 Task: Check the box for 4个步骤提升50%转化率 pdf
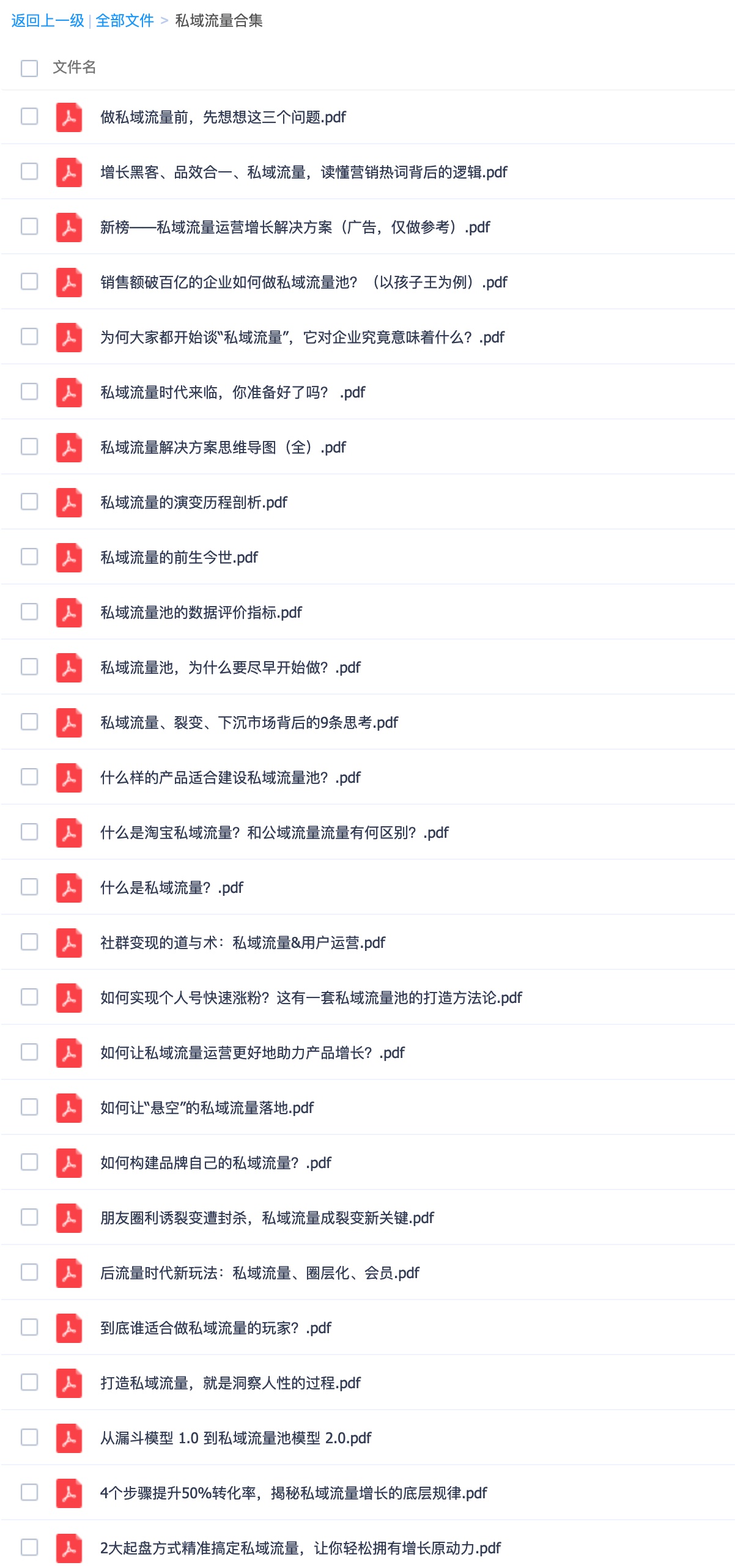click(x=29, y=1493)
